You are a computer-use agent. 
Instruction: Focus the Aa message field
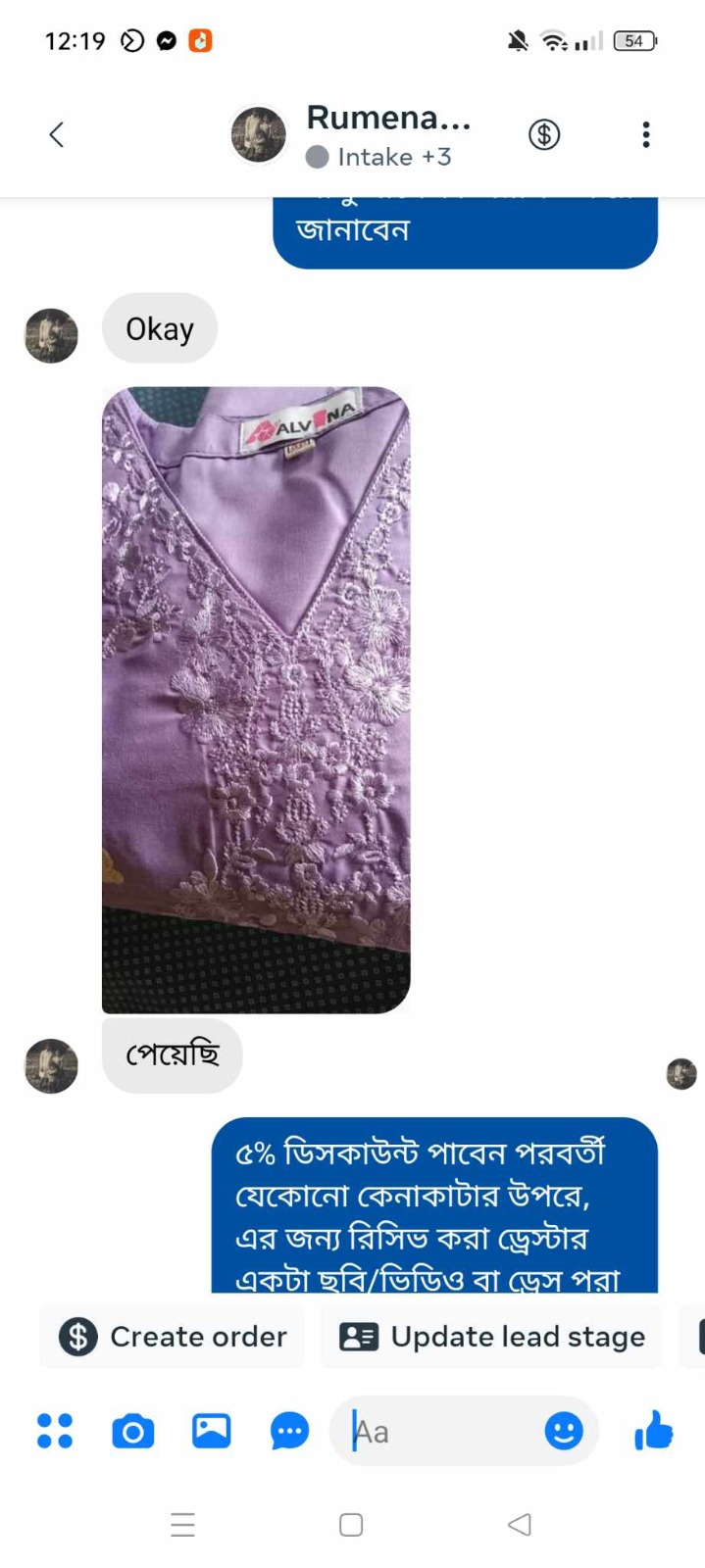[x=441, y=1432]
